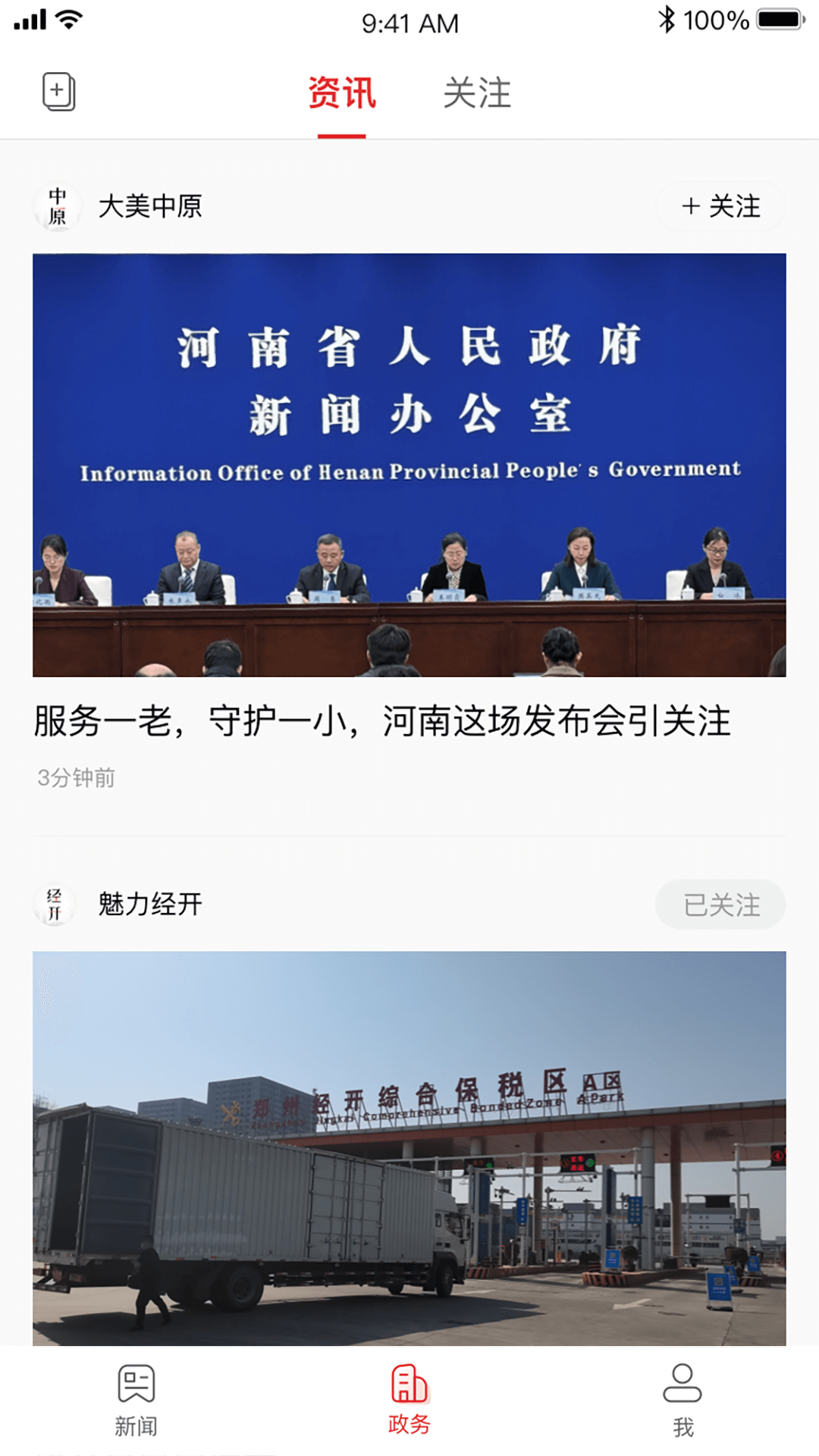This screenshot has height=1456, width=819.
Task: Switch to the 关注 tab
Action: [x=479, y=91]
